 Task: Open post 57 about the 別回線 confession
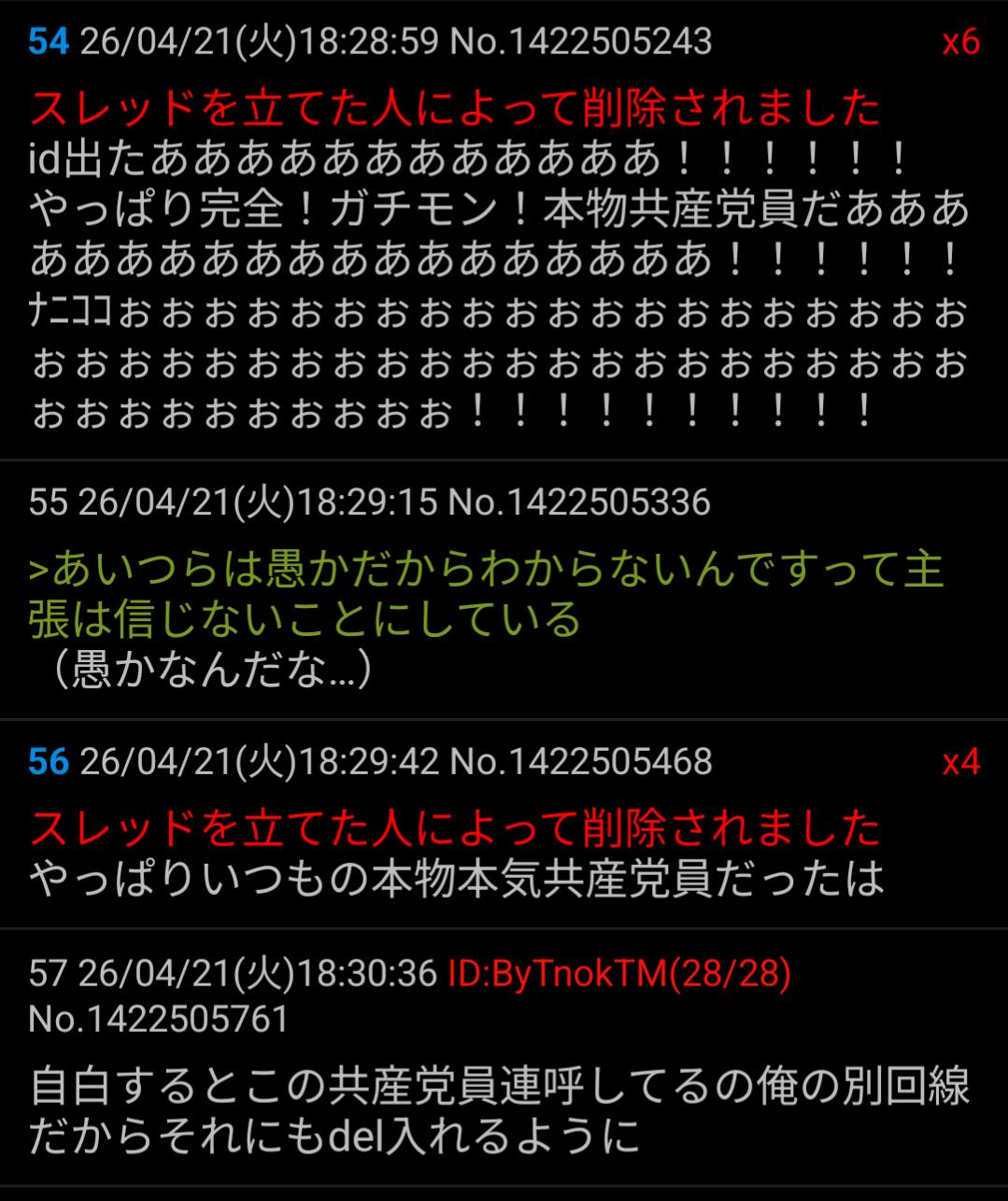[499, 1110]
